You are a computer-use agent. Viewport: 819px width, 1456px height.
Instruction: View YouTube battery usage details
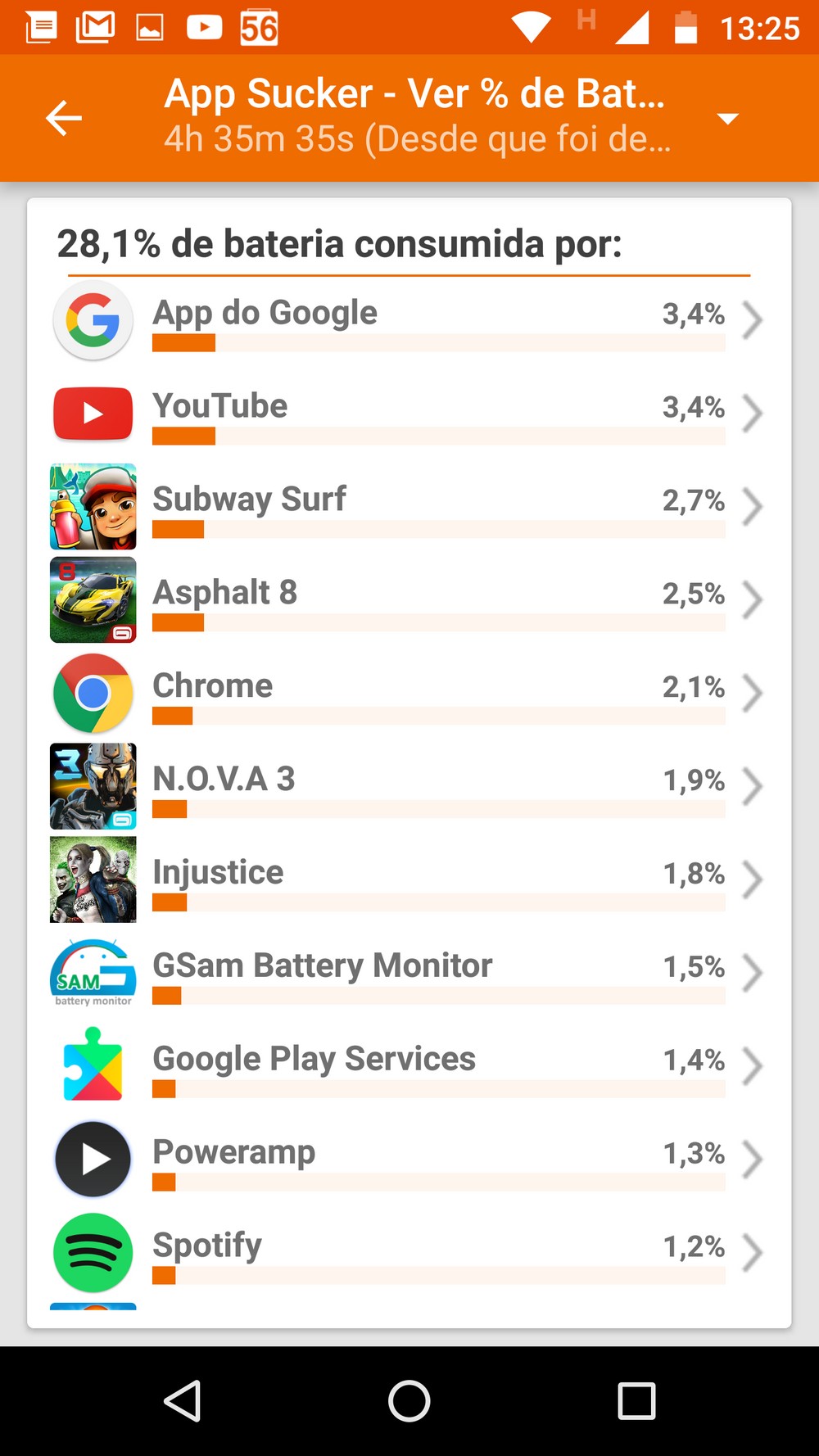tap(409, 414)
